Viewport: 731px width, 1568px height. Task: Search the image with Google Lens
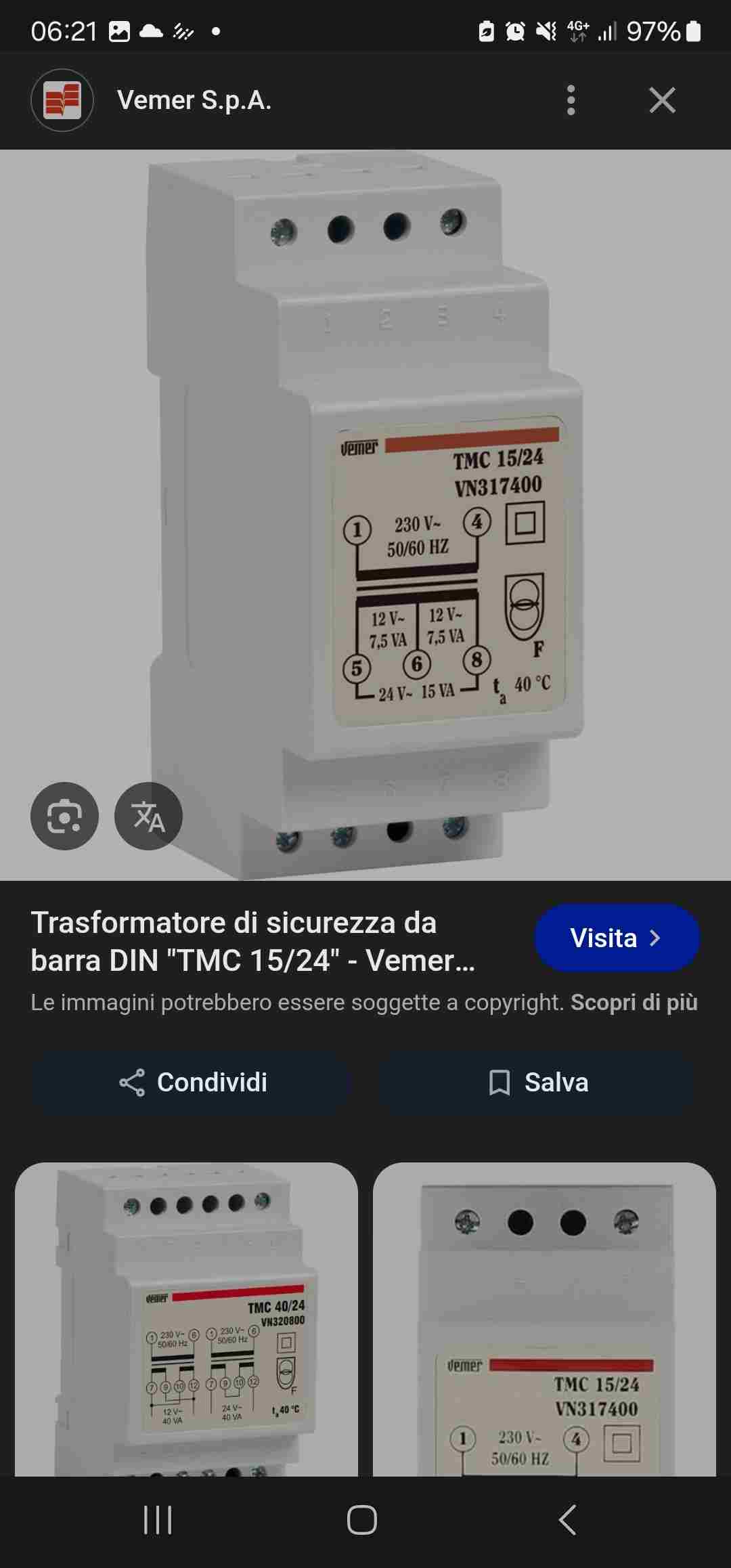click(64, 816)
